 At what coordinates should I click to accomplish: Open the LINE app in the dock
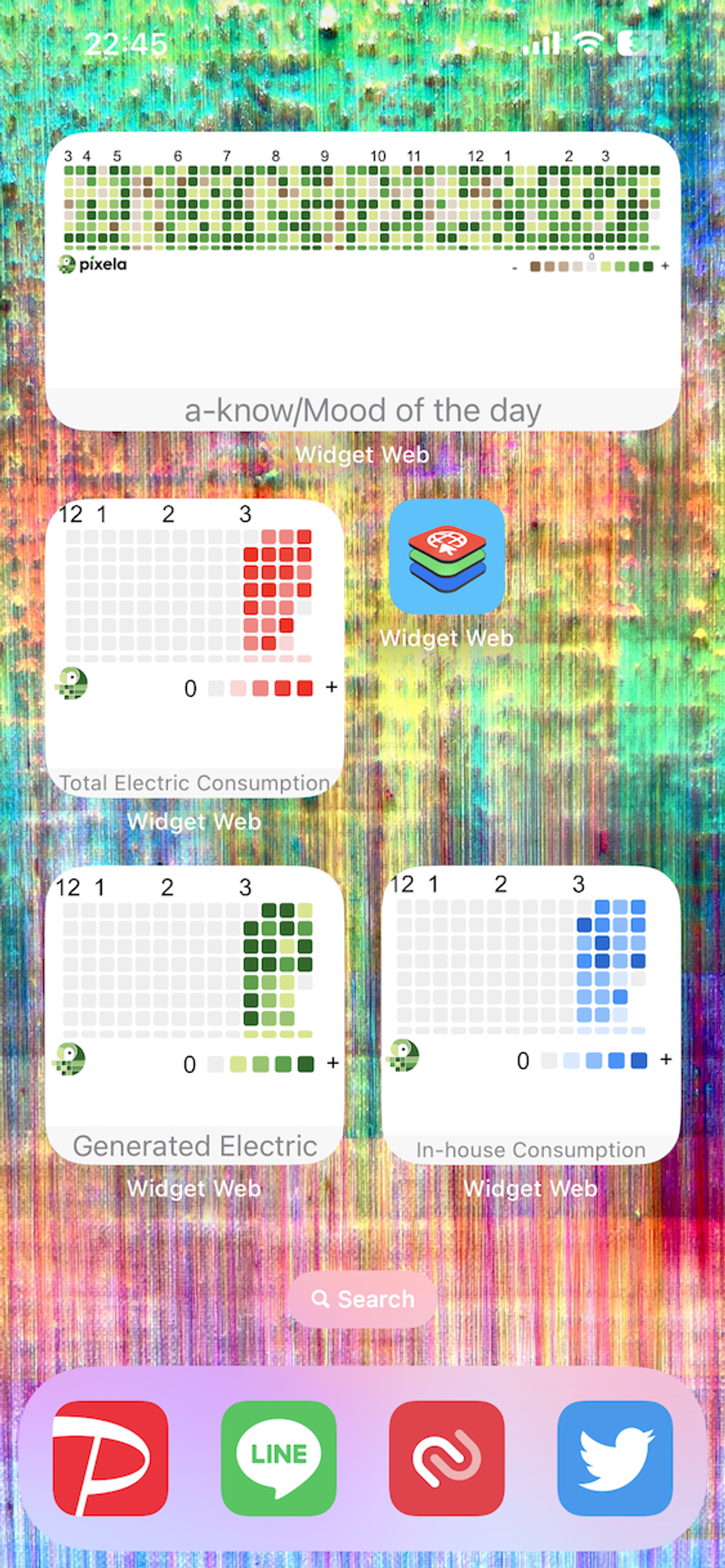click(279, 1458)
